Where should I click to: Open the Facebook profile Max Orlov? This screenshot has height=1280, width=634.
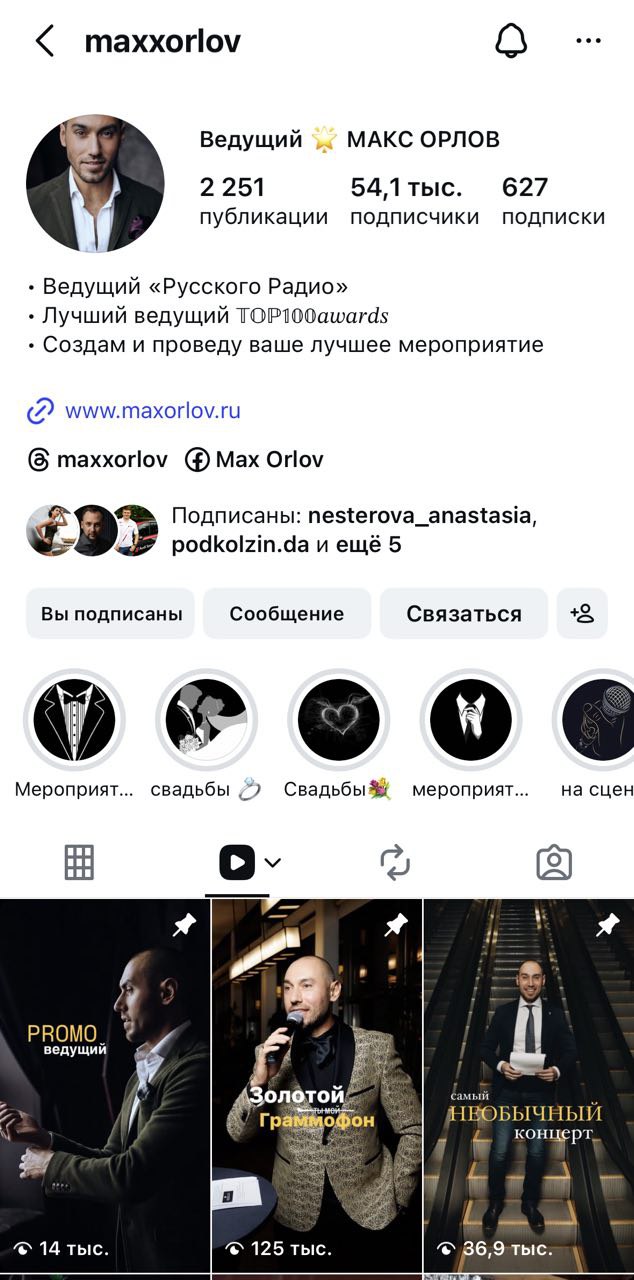pos(254,460)
